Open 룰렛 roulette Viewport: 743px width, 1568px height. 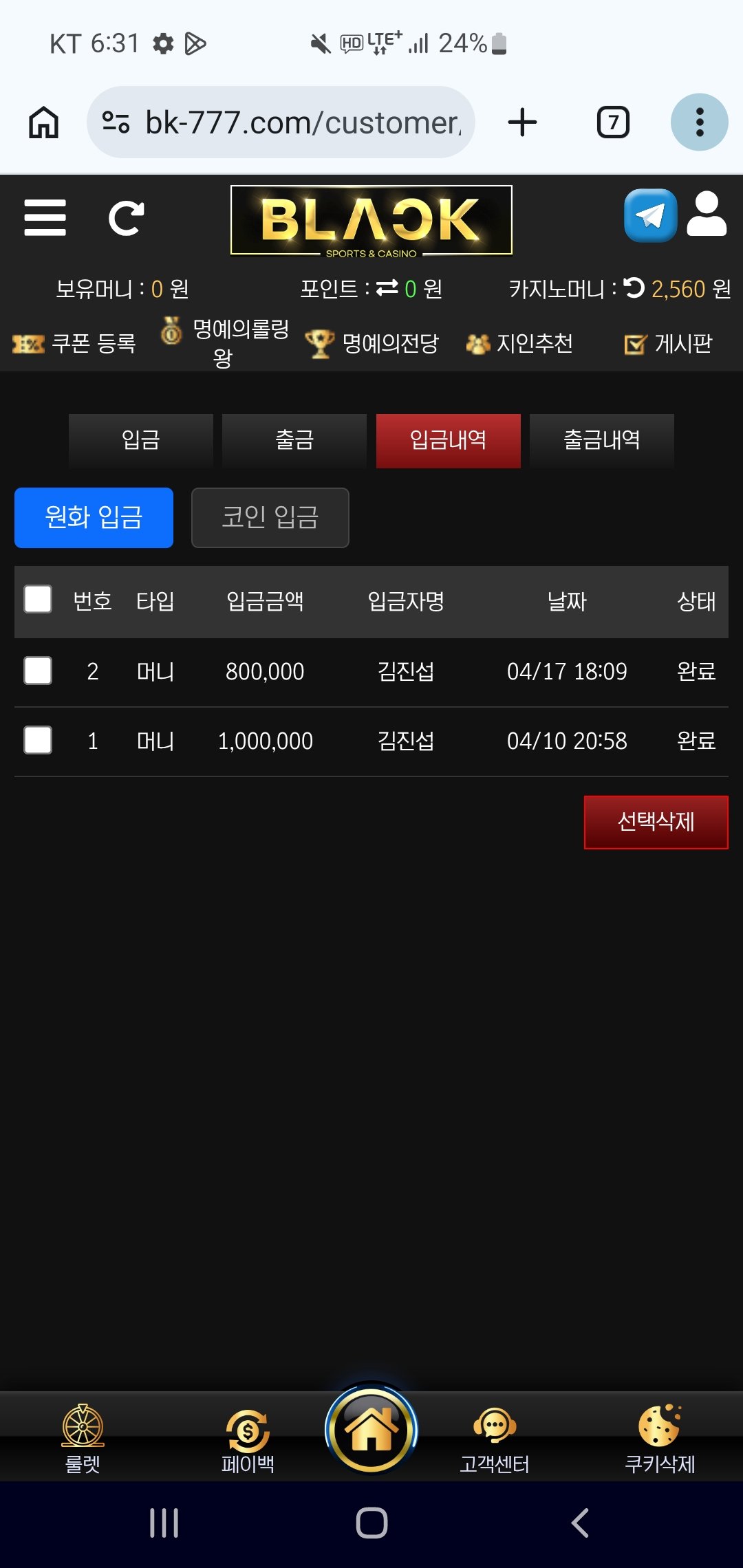click(83, 1437)
